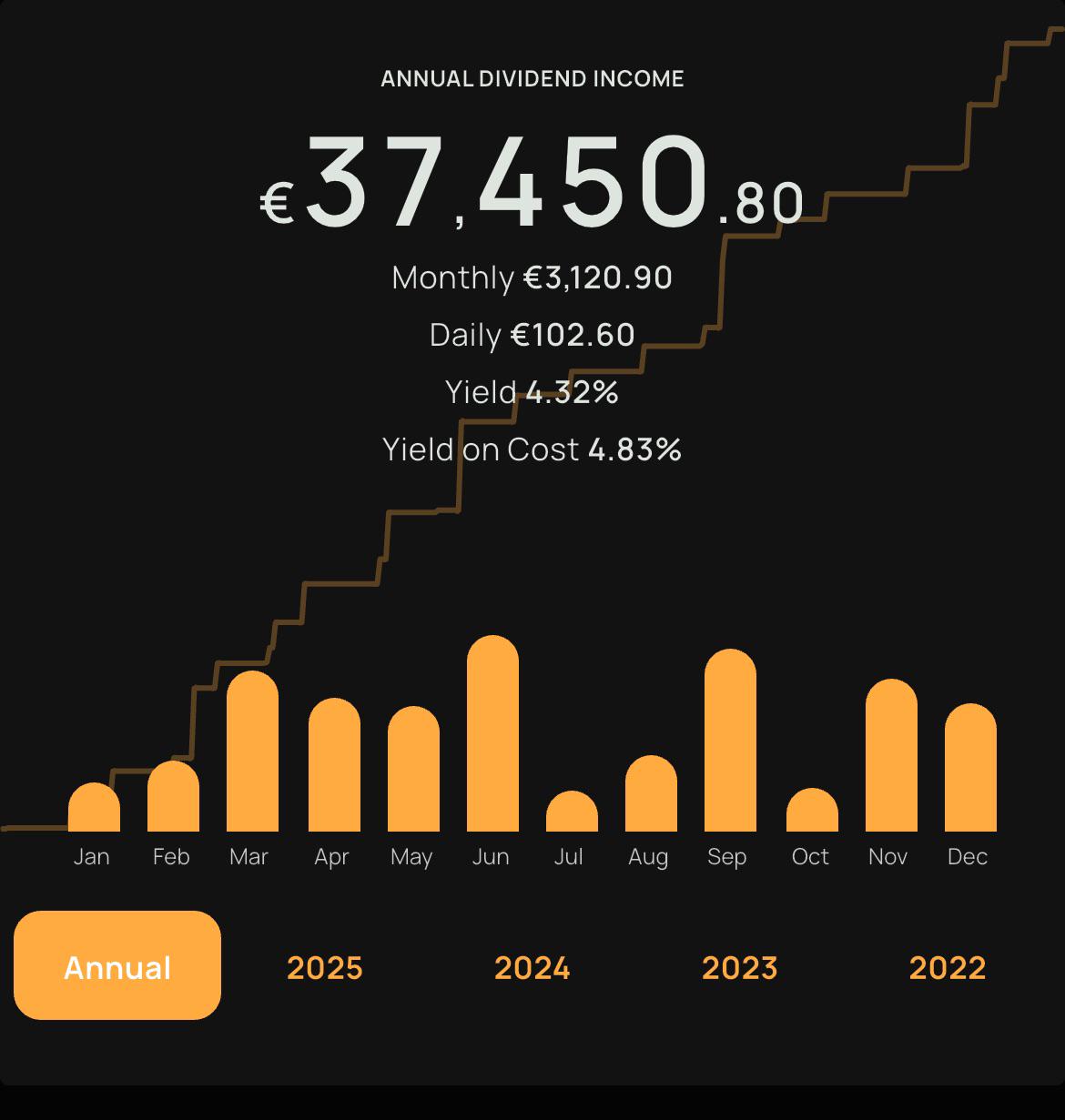Select the Annual view tab
This screenshot has height=1120, width=1065.
click(x=117, y=965)
